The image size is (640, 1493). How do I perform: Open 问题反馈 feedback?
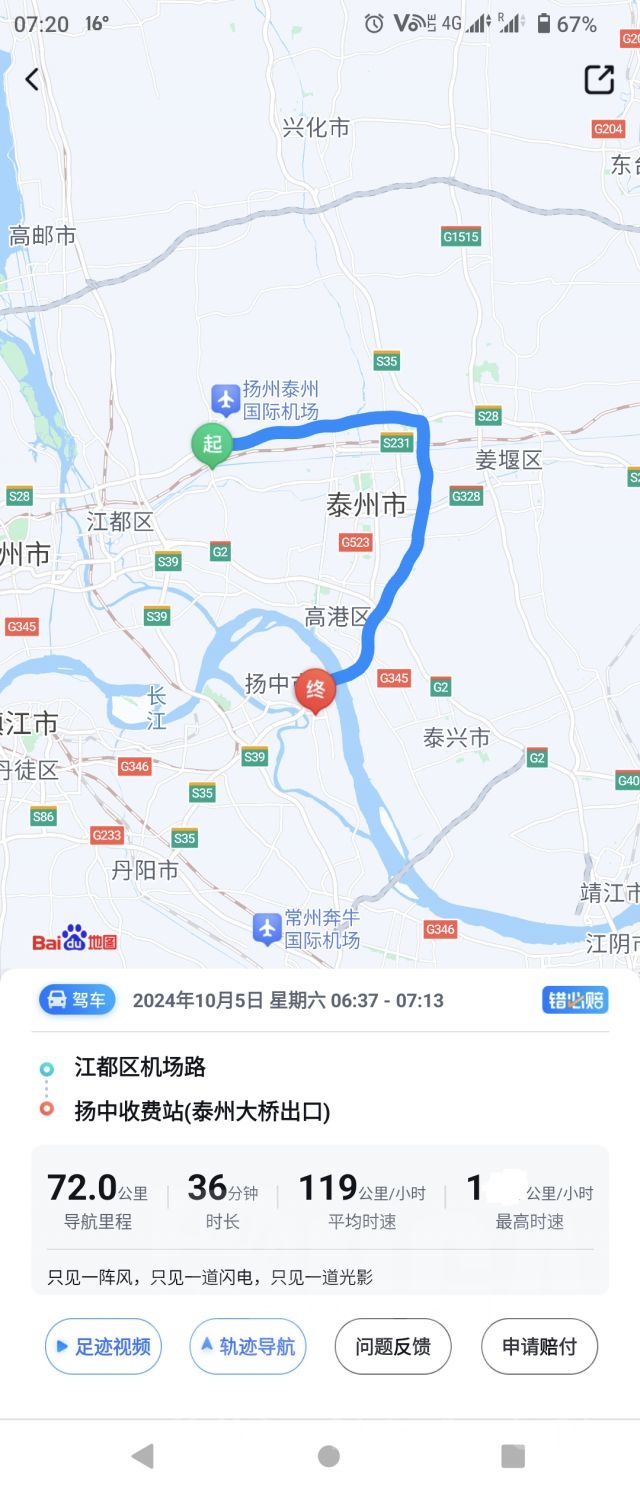pyautogui.click(x=393, y=1346)
